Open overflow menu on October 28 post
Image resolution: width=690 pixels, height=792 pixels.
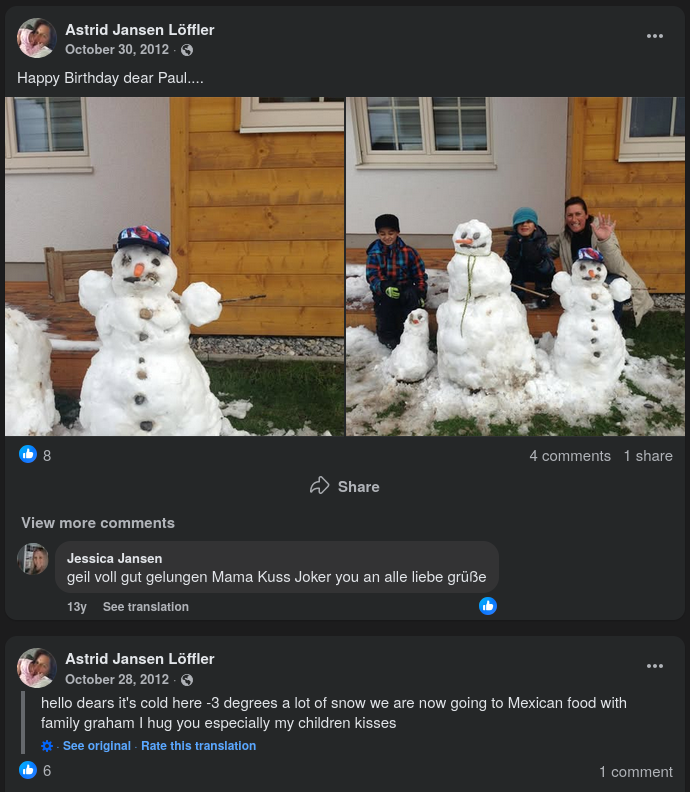coord(655,666)
